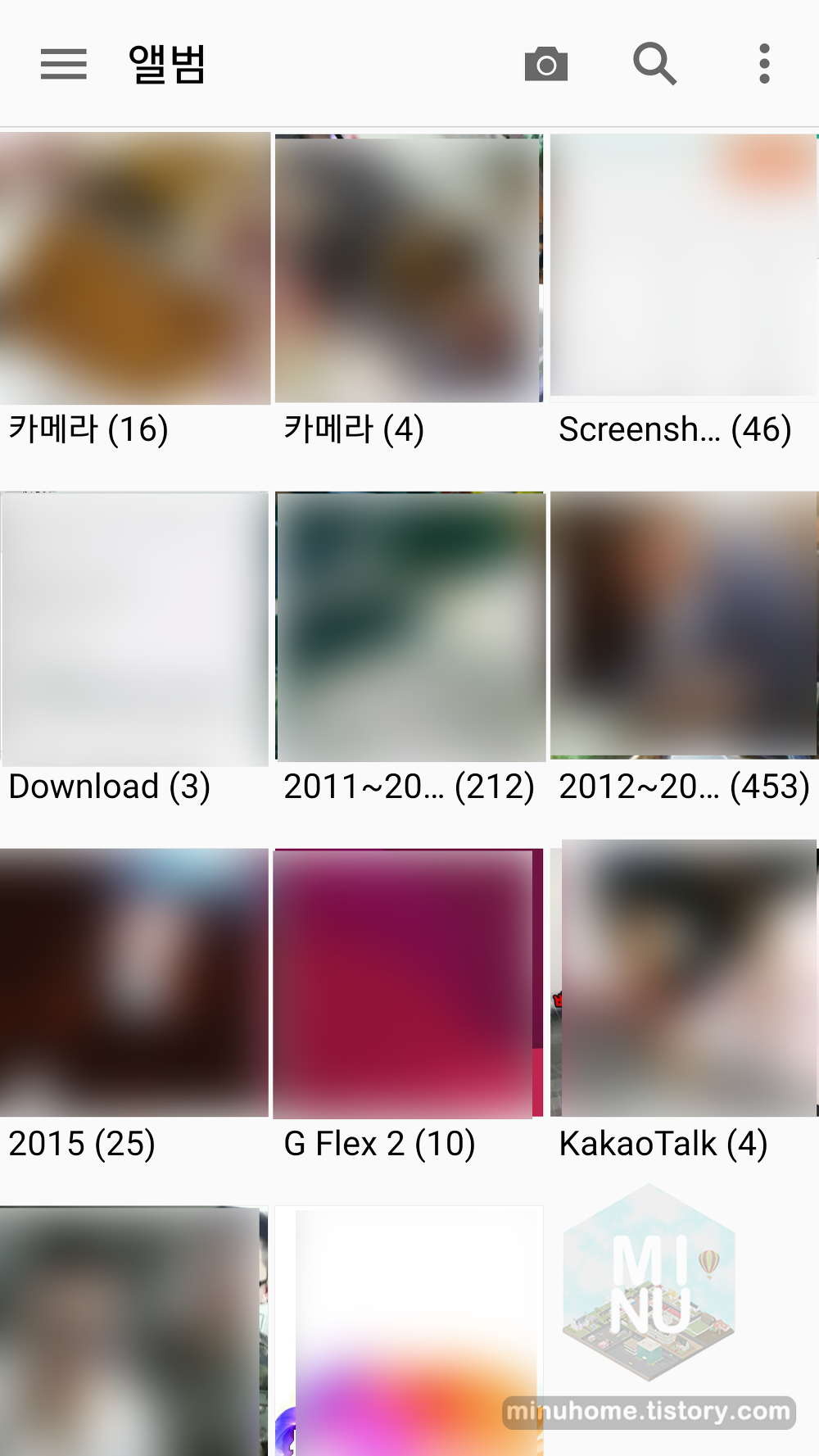This screenshot has height=1456, width=819.
Task: Search the gallery albums
Action: pyautogui.click(x=654, y=64)
